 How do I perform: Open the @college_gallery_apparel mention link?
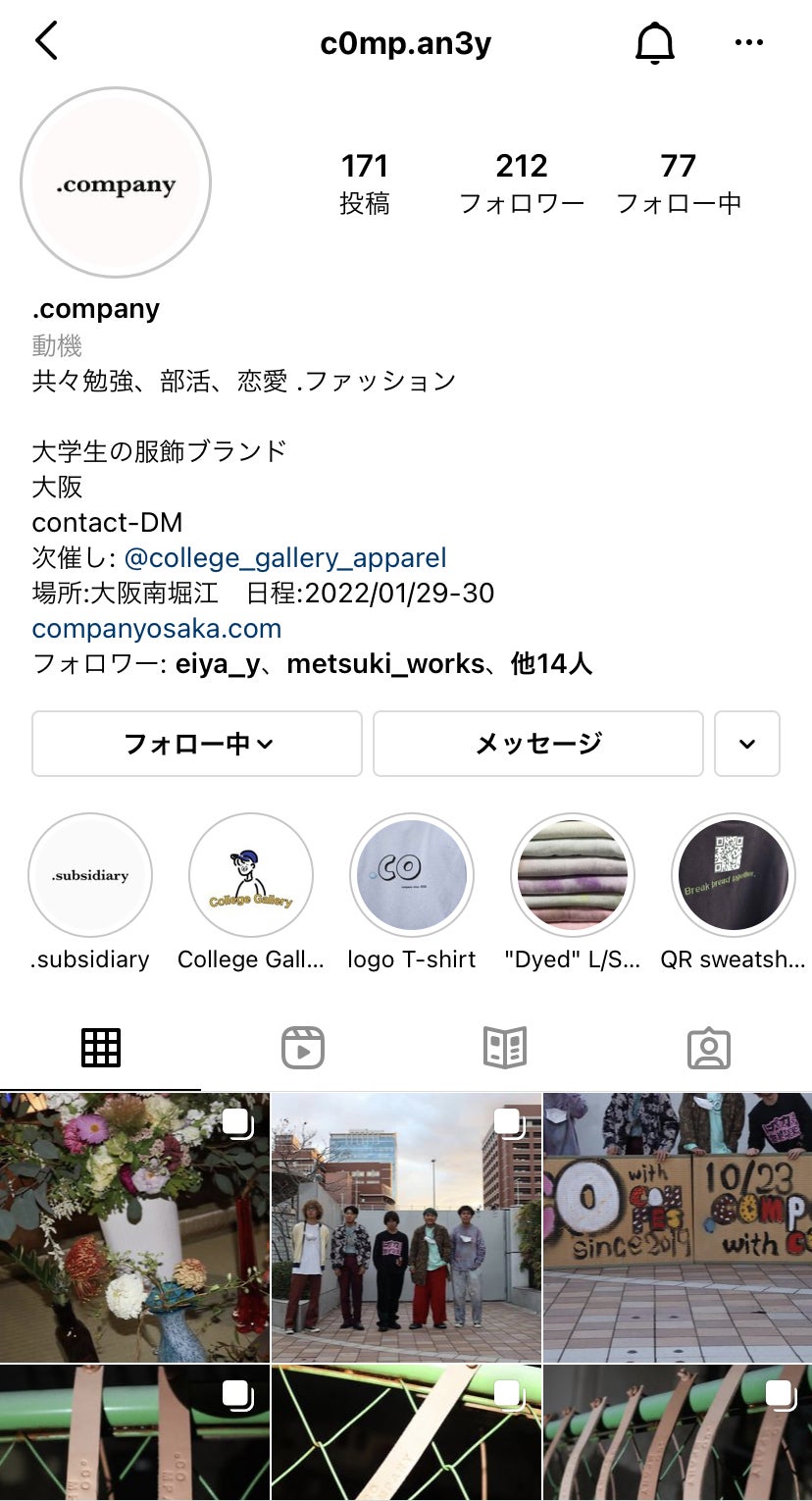[285, 558]
